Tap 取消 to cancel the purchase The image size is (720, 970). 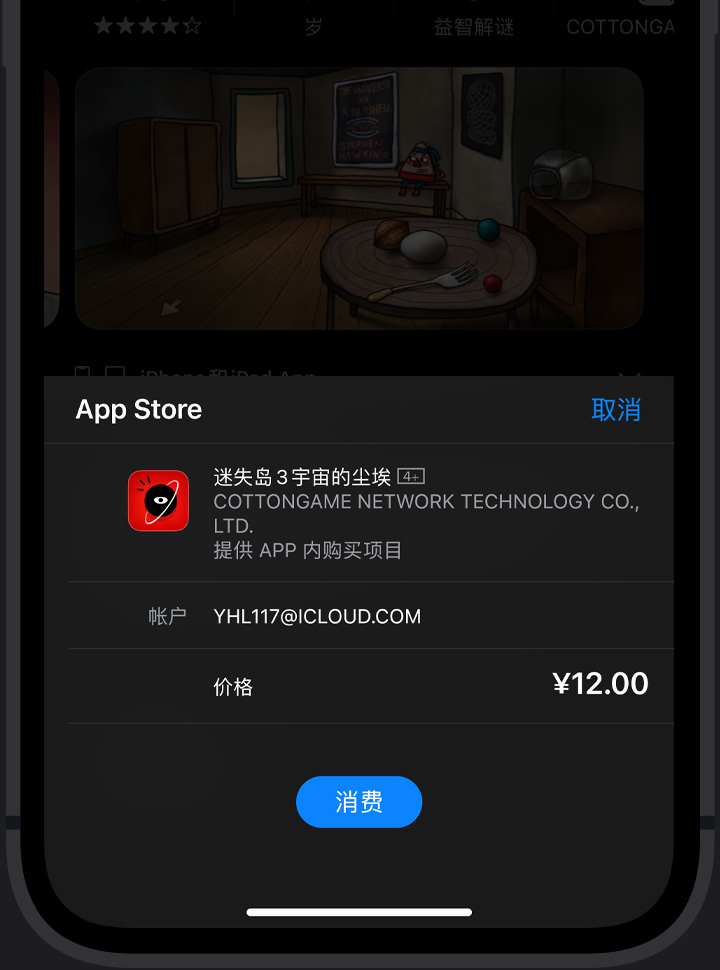[615, 410]
